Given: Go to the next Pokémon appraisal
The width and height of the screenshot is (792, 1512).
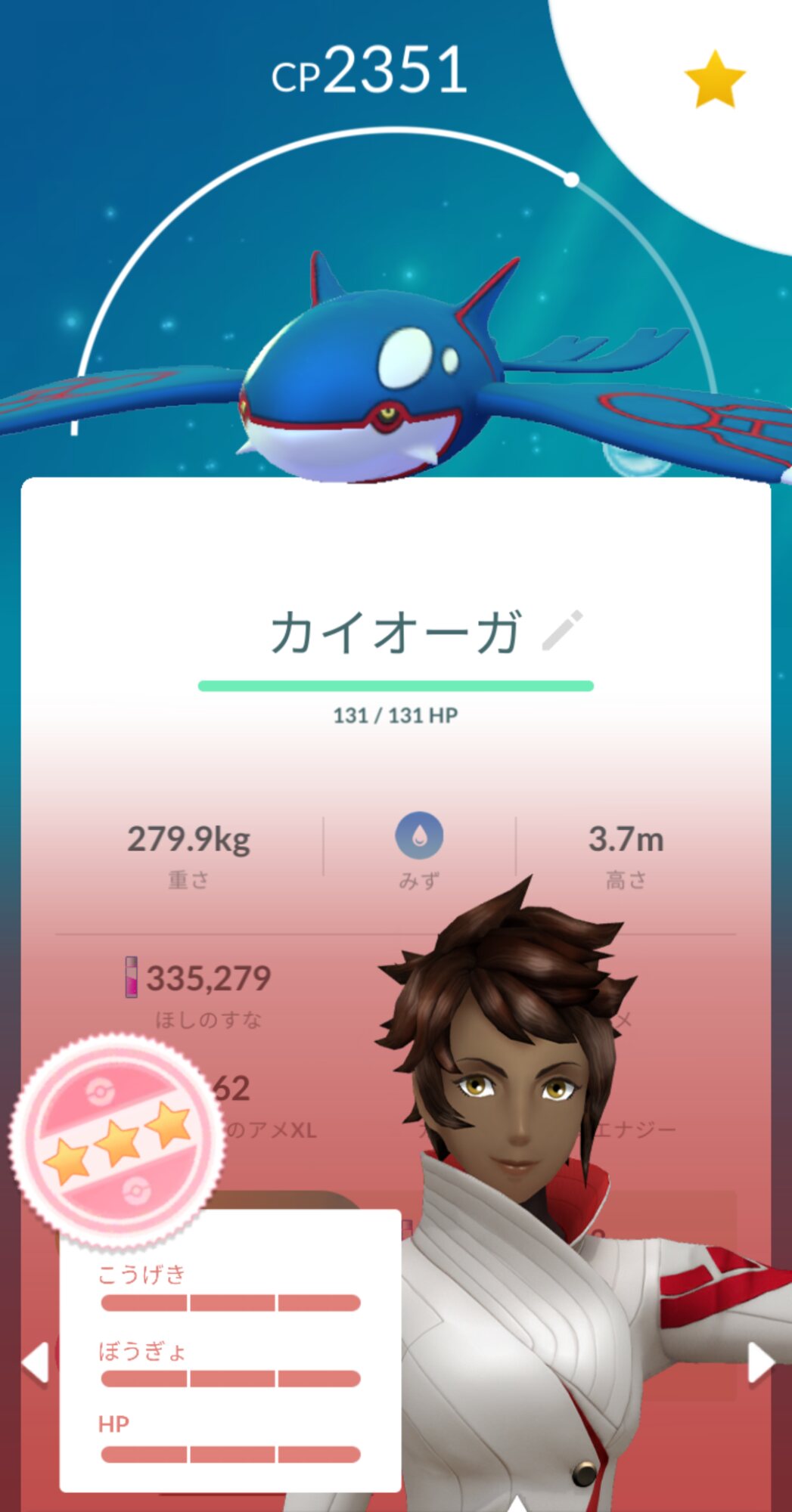Looking at the screenshot, I should click(x=759, y=1362).
